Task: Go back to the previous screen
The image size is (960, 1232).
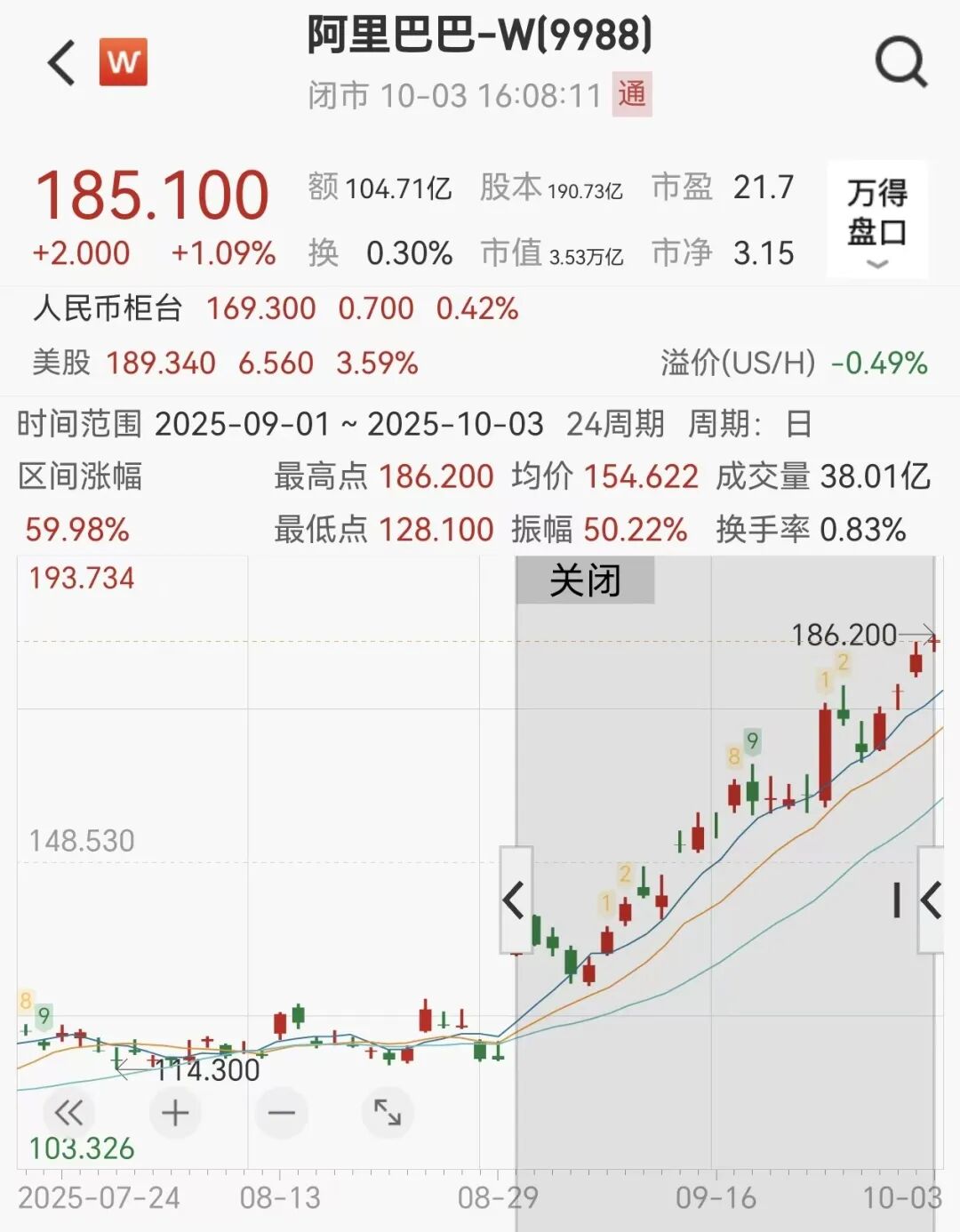Action: (x=62, y=63)
